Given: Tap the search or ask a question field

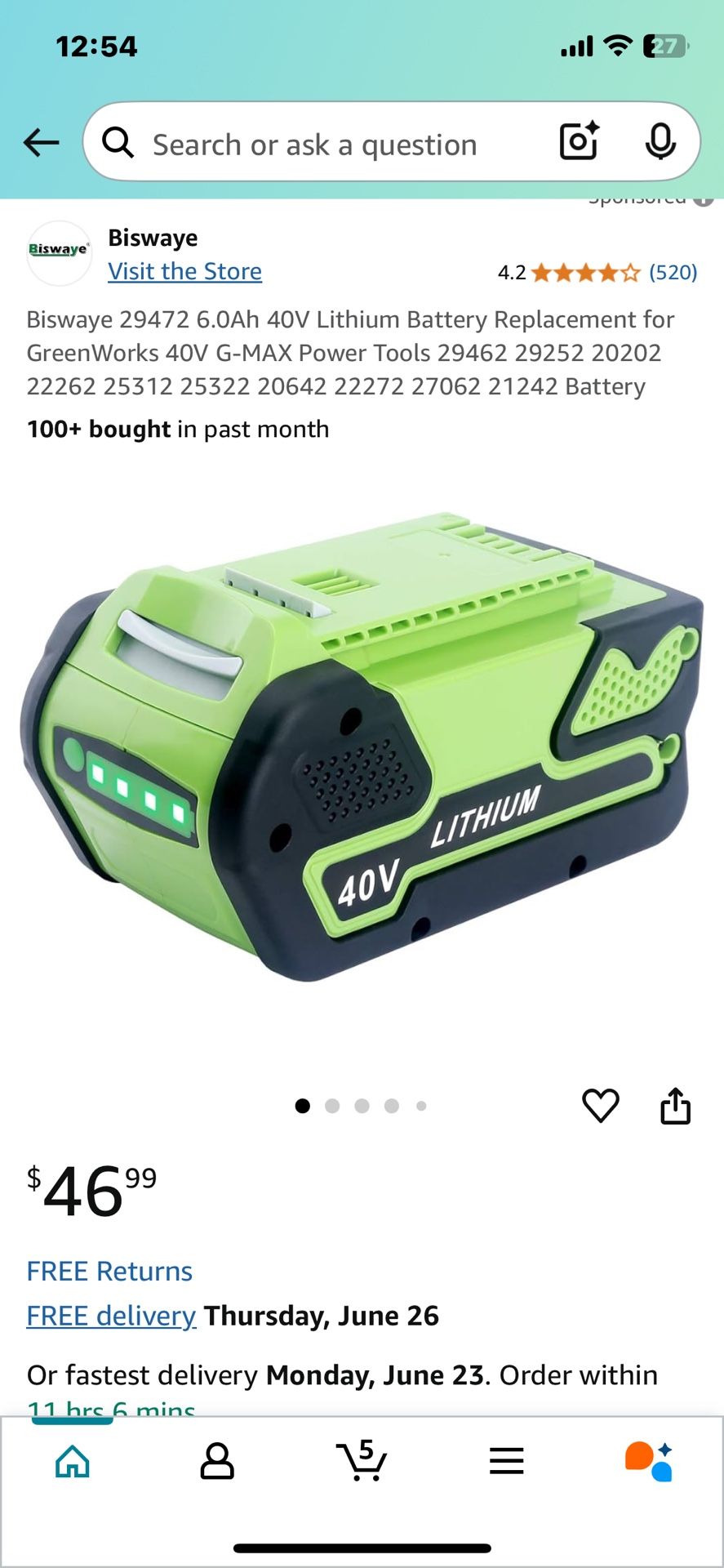Looking at the screenshot, I should (x=314, y=145).
